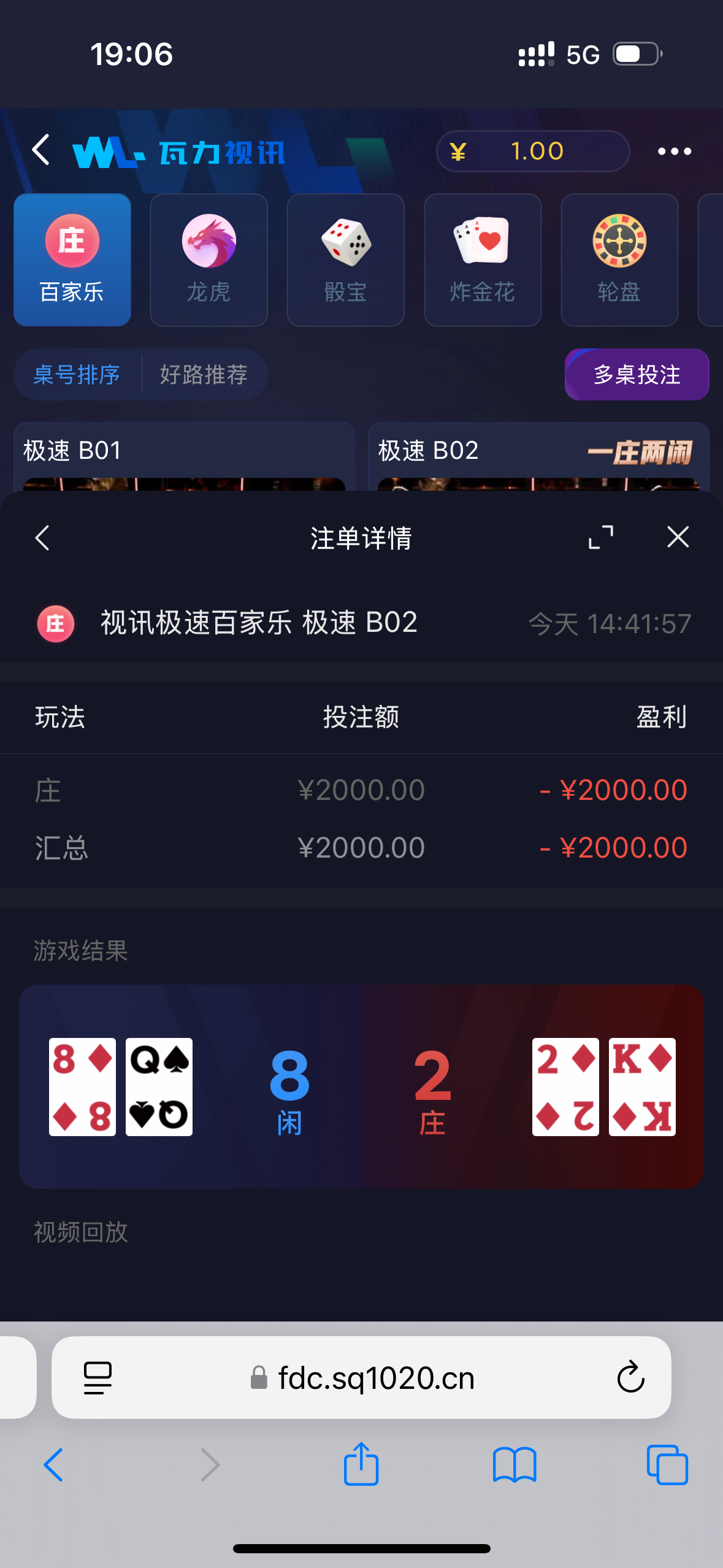The image size is (723, 1568).
Task: Enter the 极速 B02 table
Action: pyautogui.click(x=538, y=455)
